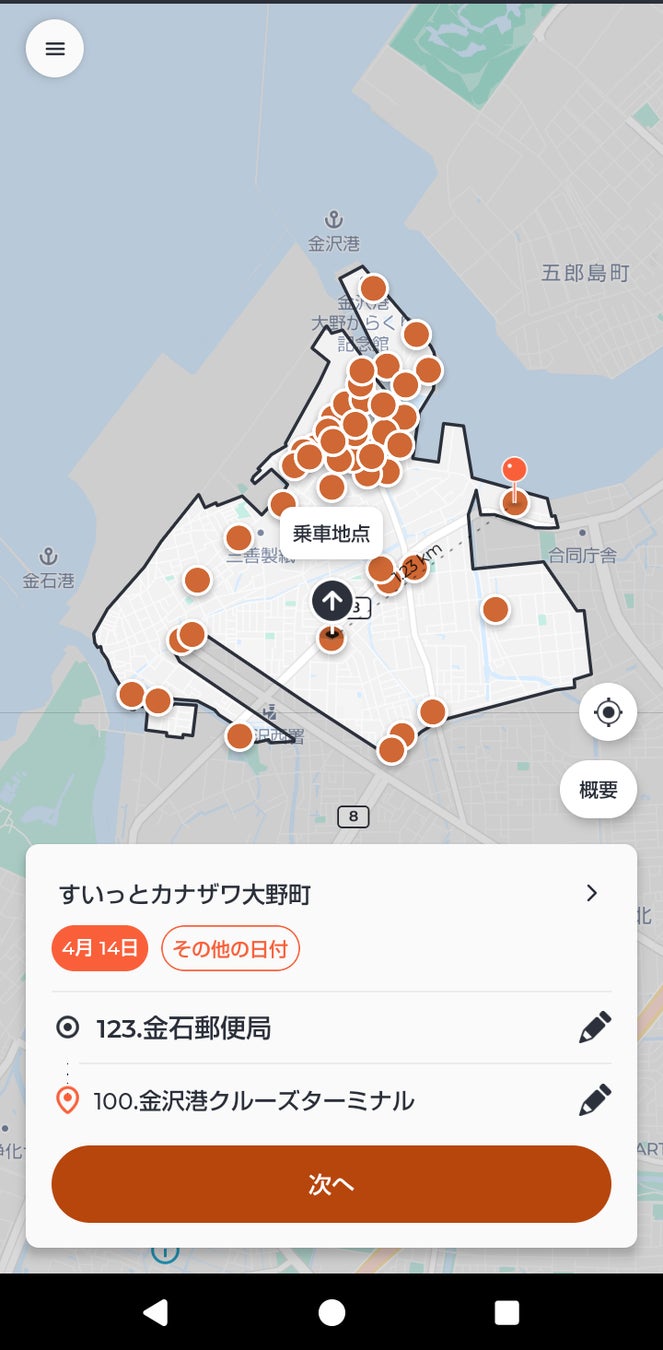Edit destination 100.金沢港クルーズターミナル
The image size is (663, 1350).
click(594, 1101)
